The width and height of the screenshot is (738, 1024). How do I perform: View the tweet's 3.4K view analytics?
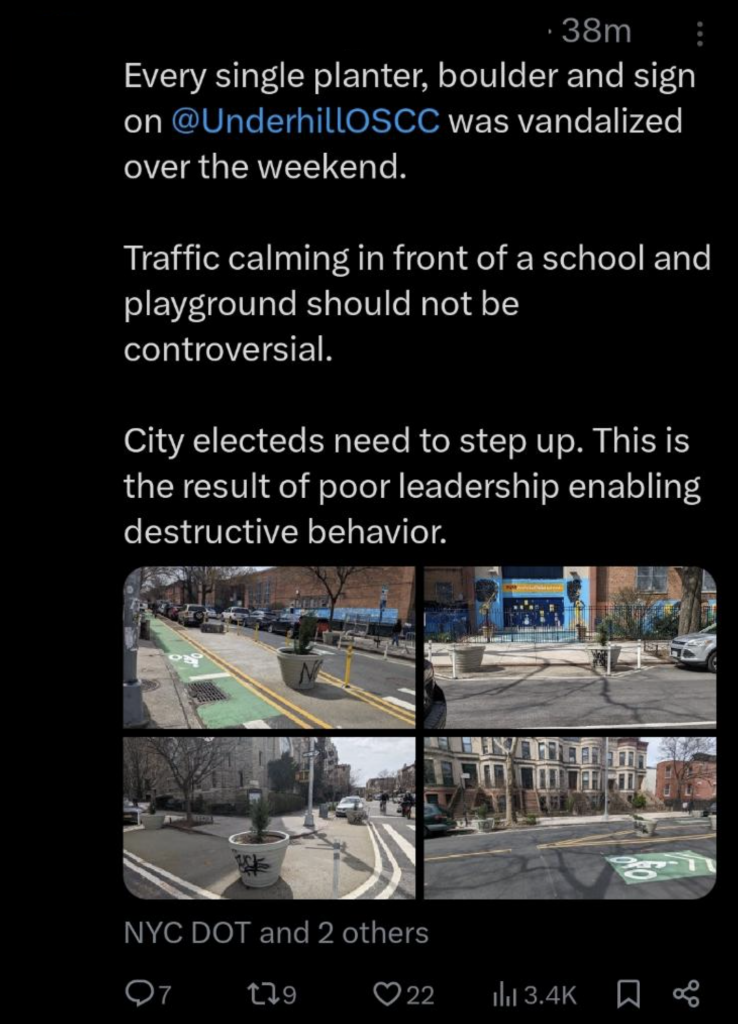(x=534, y=994)
